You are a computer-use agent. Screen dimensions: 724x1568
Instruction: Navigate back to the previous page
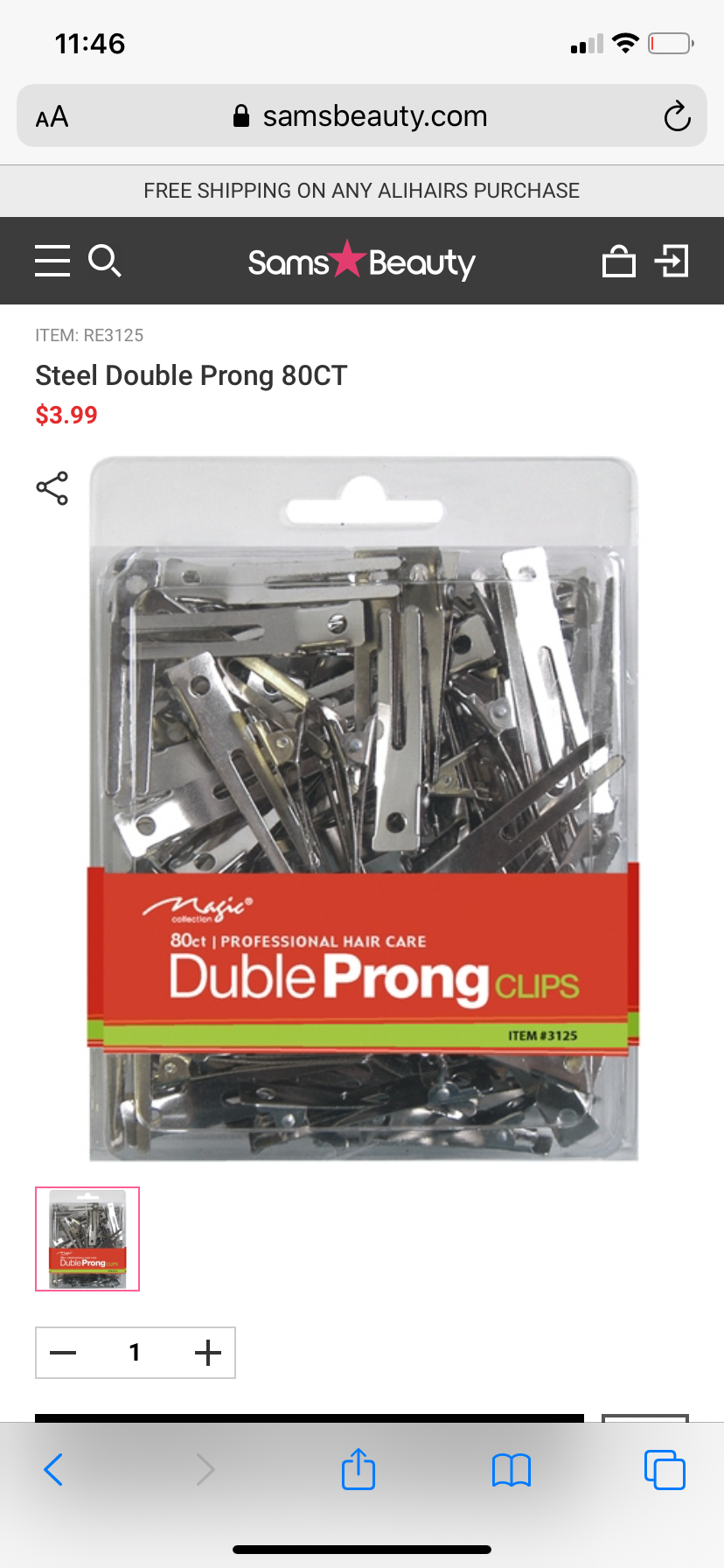52,1469
